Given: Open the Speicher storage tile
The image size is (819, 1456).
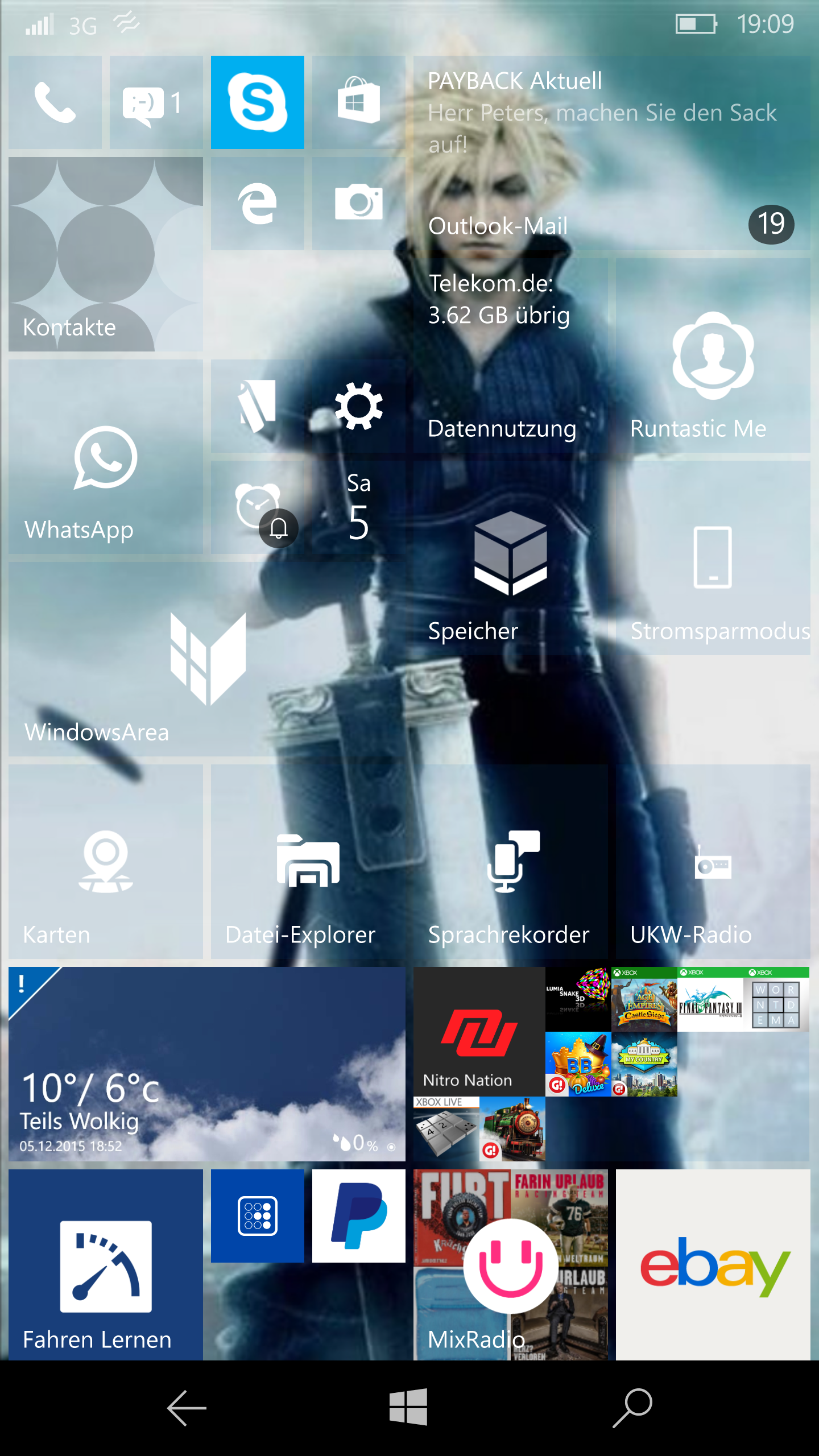Looking at the screenshot, I should 511,558.
